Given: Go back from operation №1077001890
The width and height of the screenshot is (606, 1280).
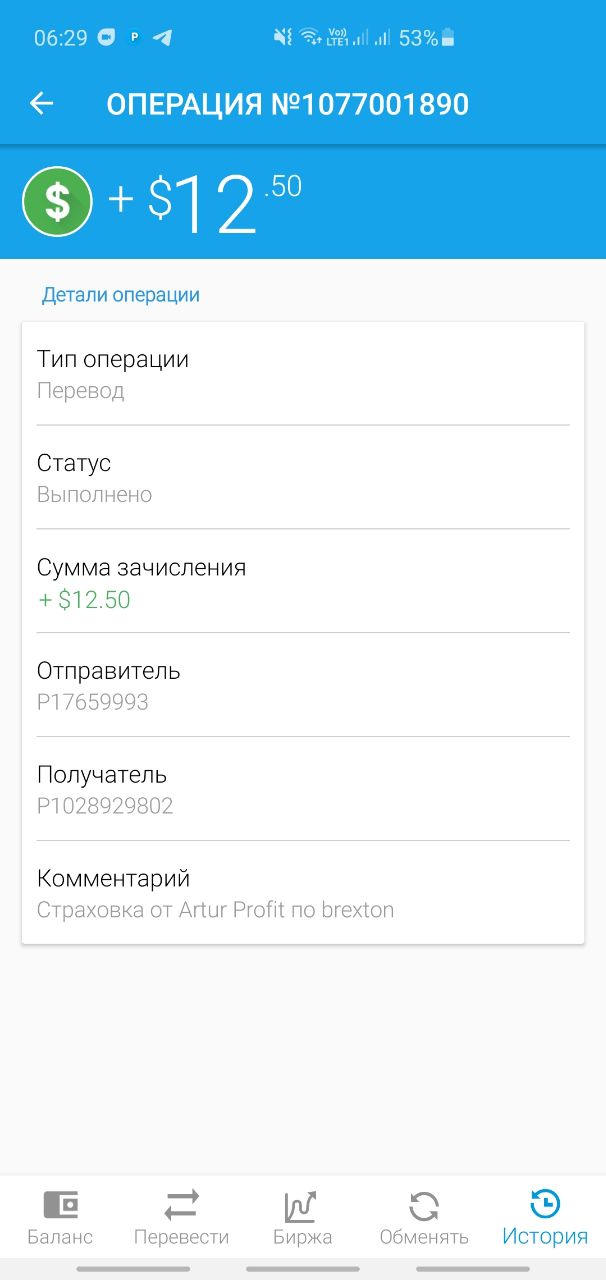Looking at the screenshot, I should 41,103.
